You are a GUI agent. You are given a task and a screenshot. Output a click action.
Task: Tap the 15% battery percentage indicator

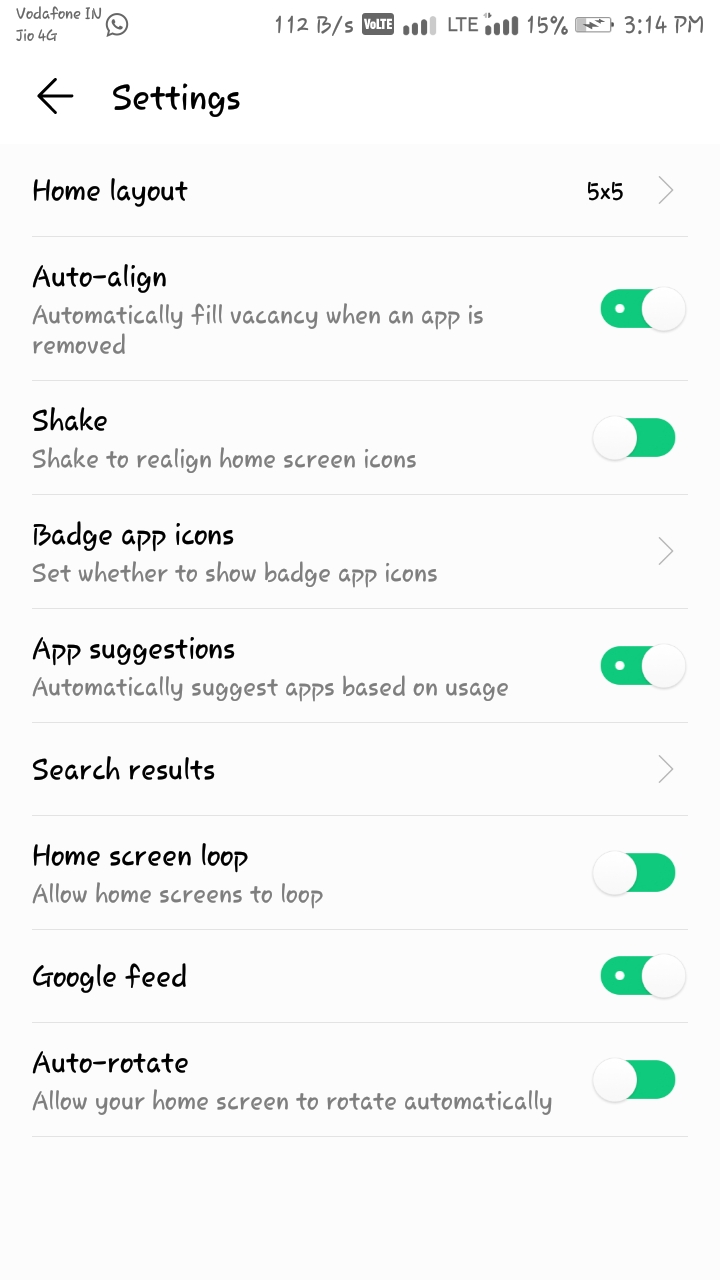549,24
